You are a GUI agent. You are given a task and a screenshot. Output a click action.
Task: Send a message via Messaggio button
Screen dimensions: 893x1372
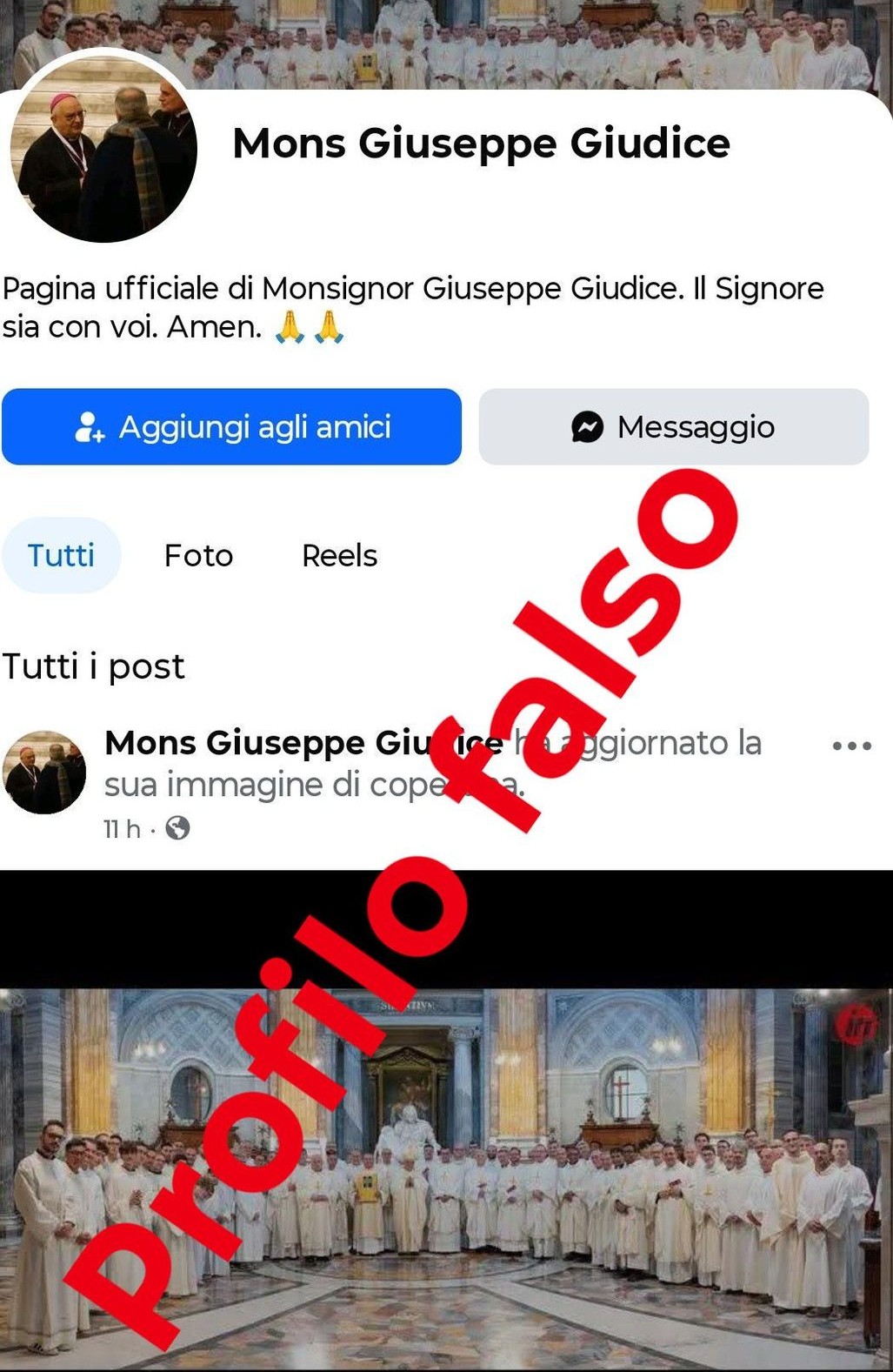[x=674, y=426]
